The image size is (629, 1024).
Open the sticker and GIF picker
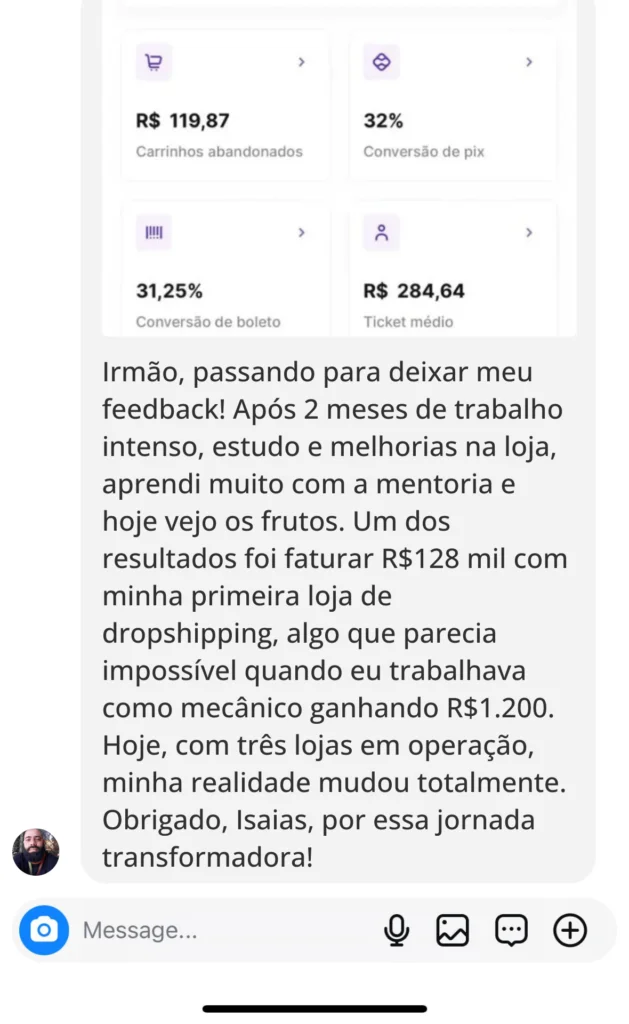coord(512,931)
